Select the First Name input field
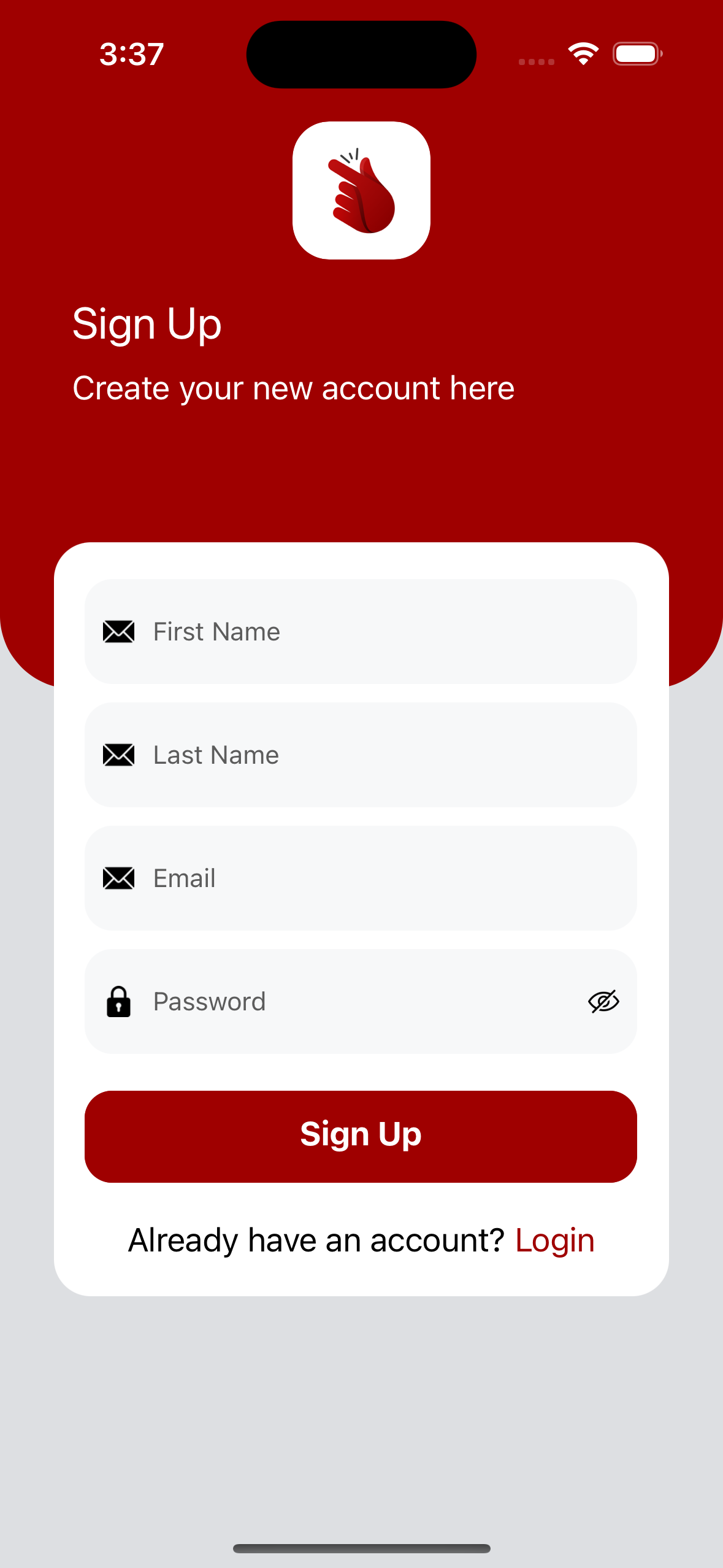Image resolution: width=723 pixels, height=1568 pixels. point(361,631)
